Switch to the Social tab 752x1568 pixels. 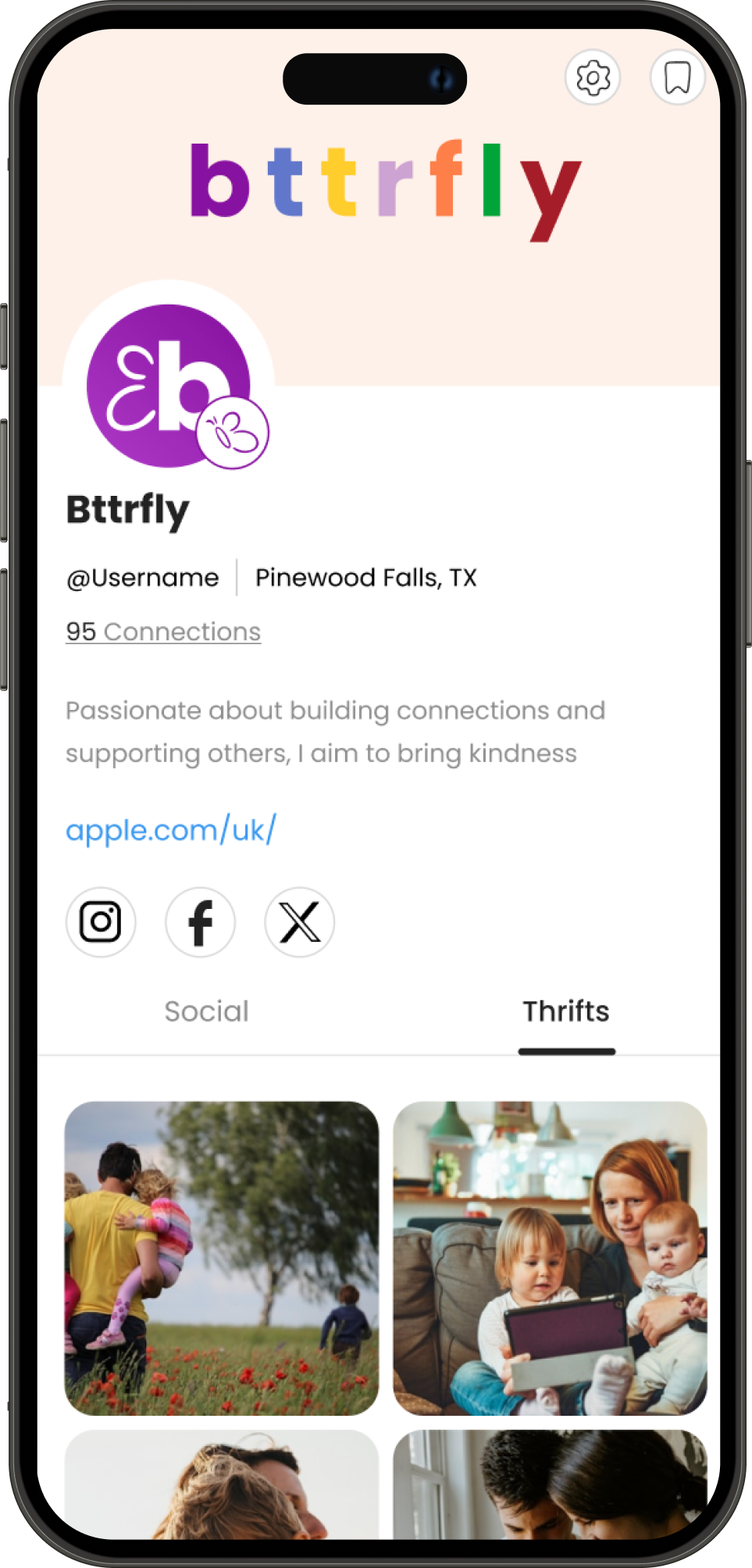tap(206, 1011)
